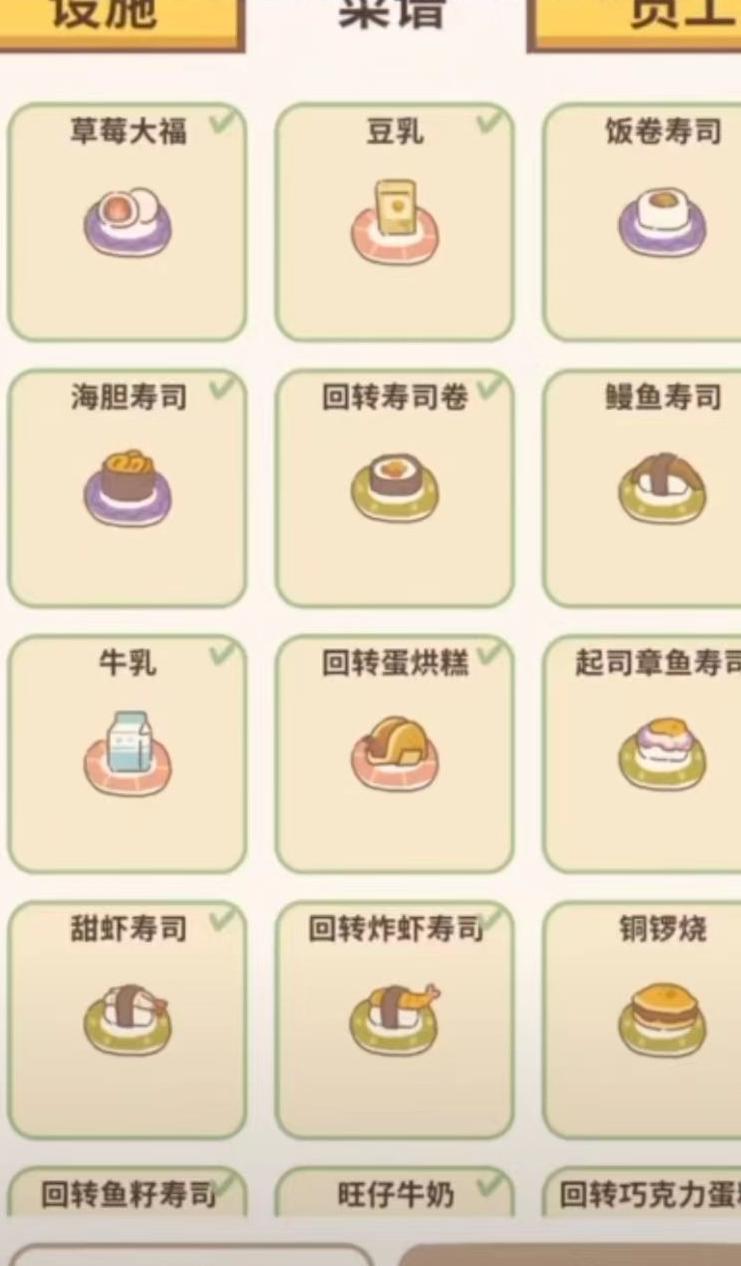Choose the 回转寿司卷 recipe
This screenshot has width=741, height=1266.
click(x=394, y=488)
